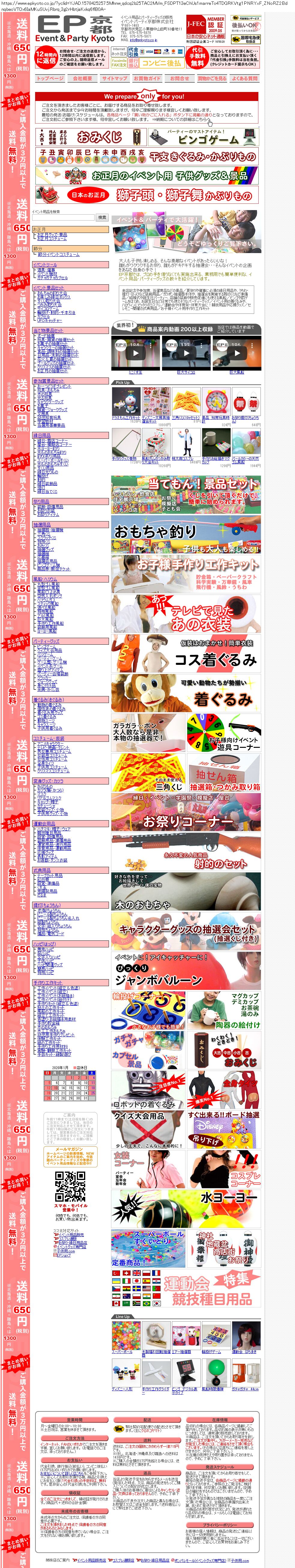
Task: Open the 干支きぐるみ・かぶりもの banner
Action: click(146, 156)
